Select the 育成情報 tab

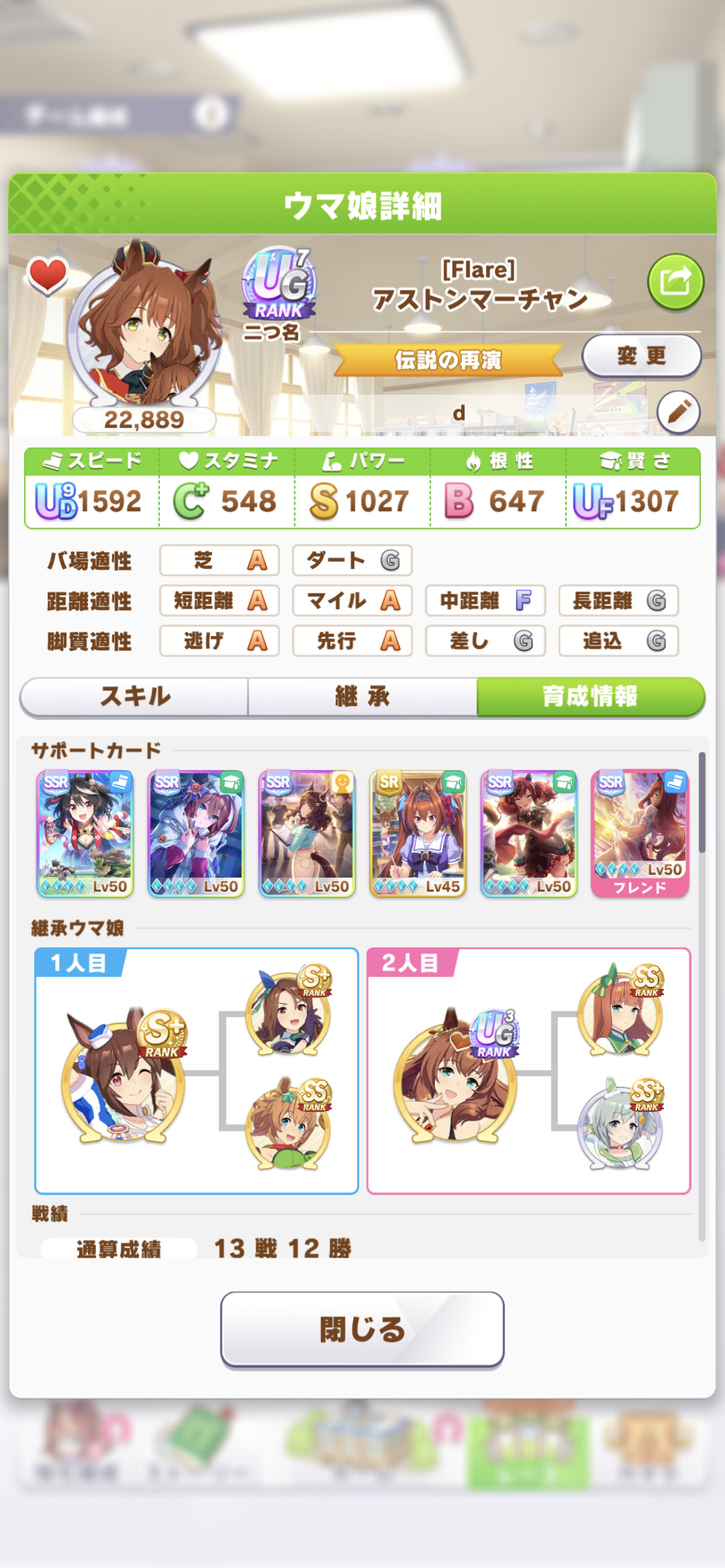coord(591,697)
